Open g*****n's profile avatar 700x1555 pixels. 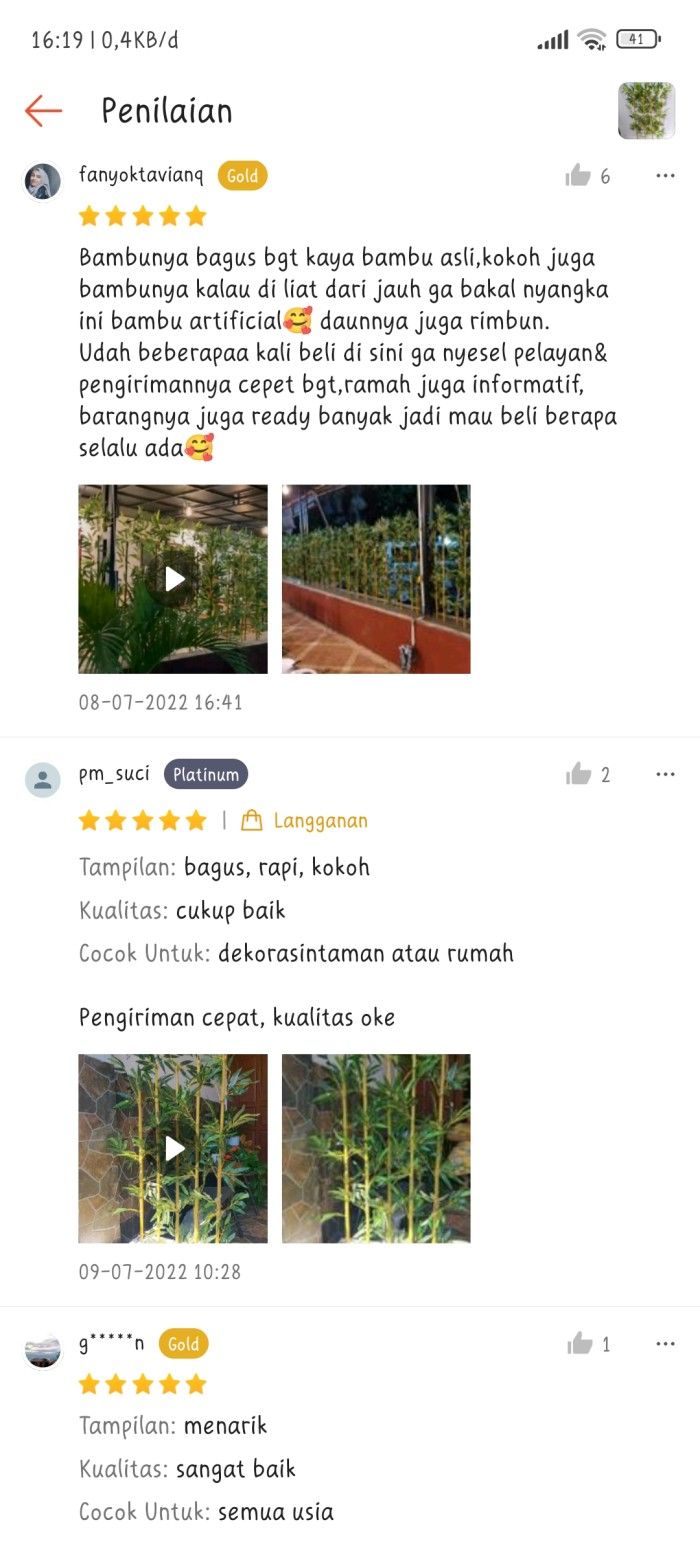(43, 1350)
